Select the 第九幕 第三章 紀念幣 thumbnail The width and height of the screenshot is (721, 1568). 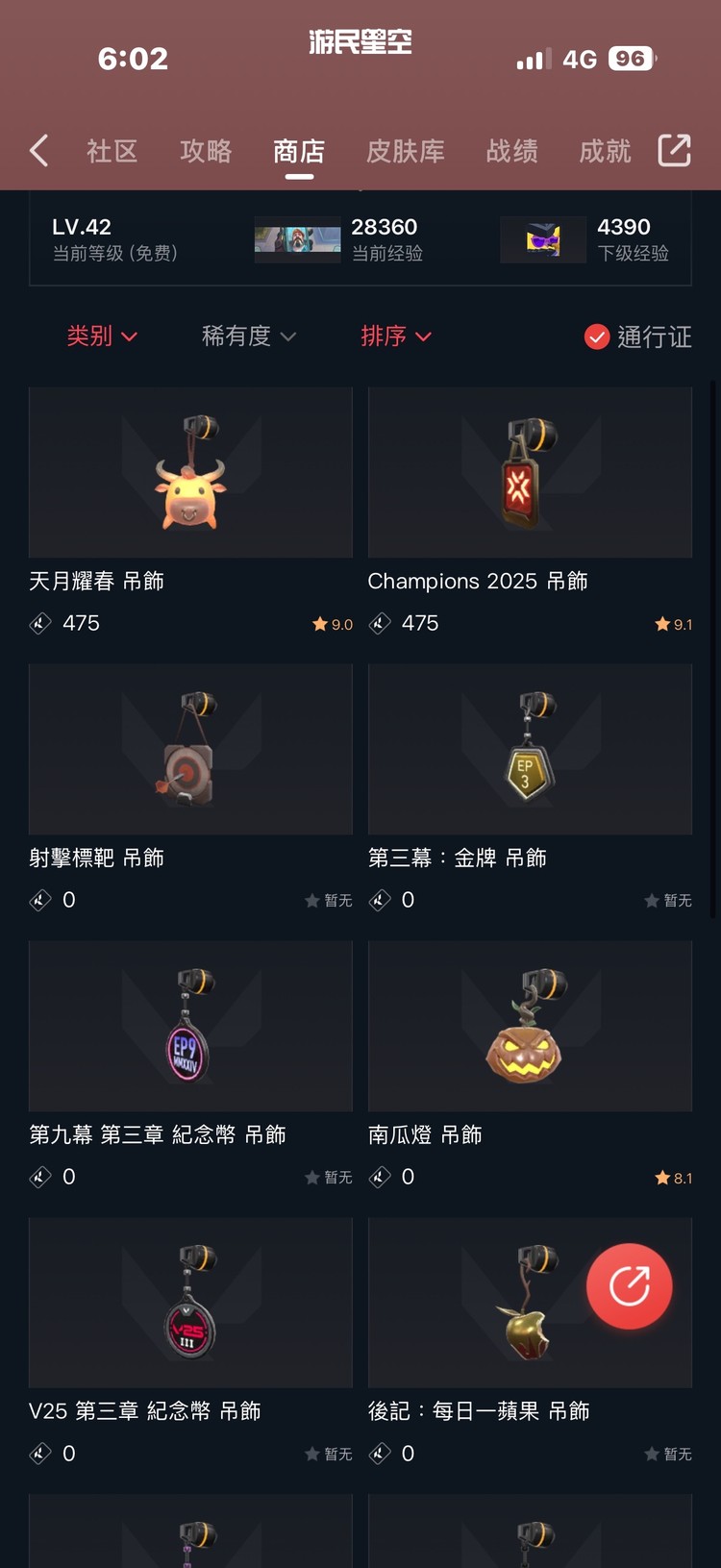pyautogui.click(x=190, y=1026)
